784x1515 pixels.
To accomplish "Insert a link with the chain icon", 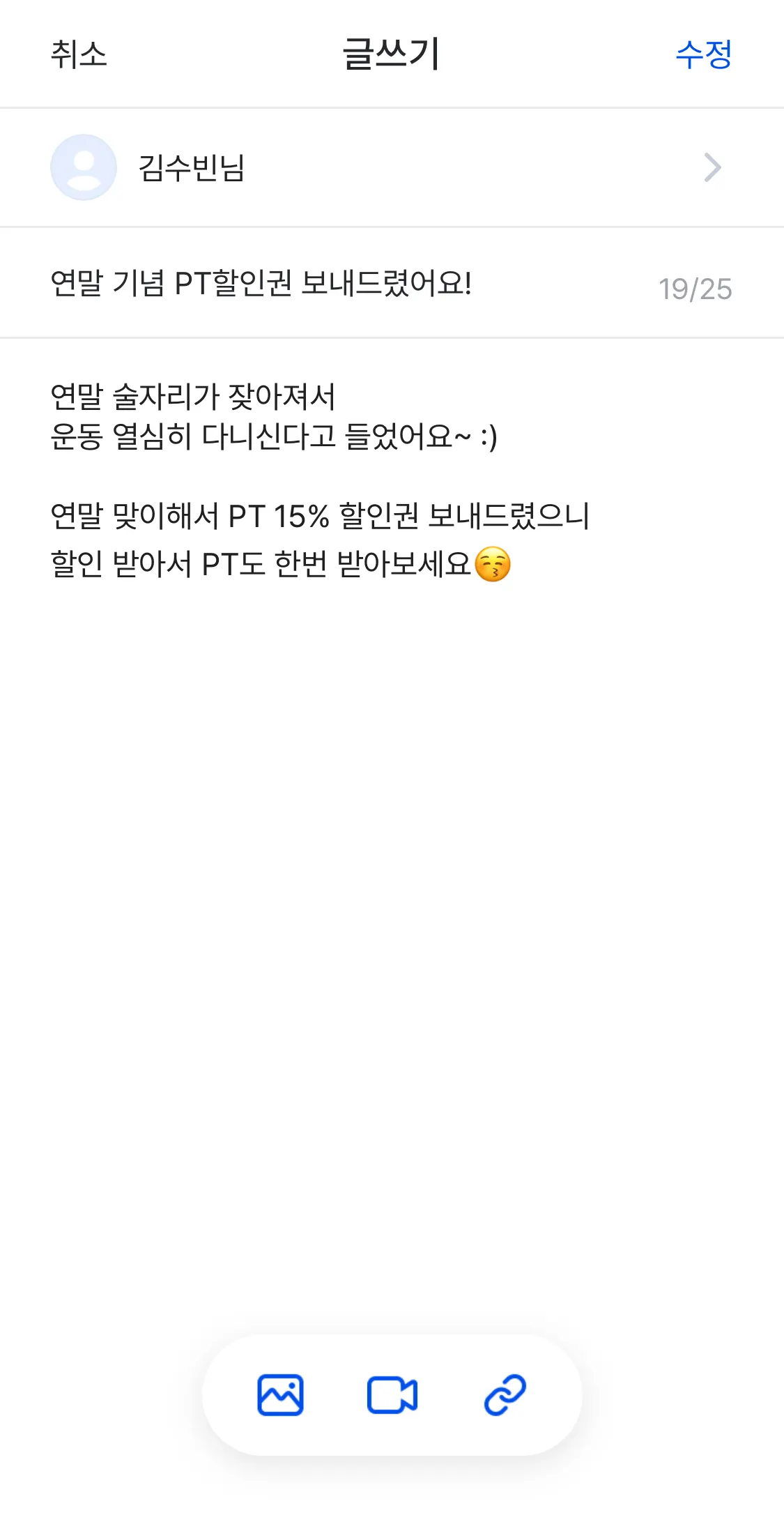I will tap(505, 1395).
